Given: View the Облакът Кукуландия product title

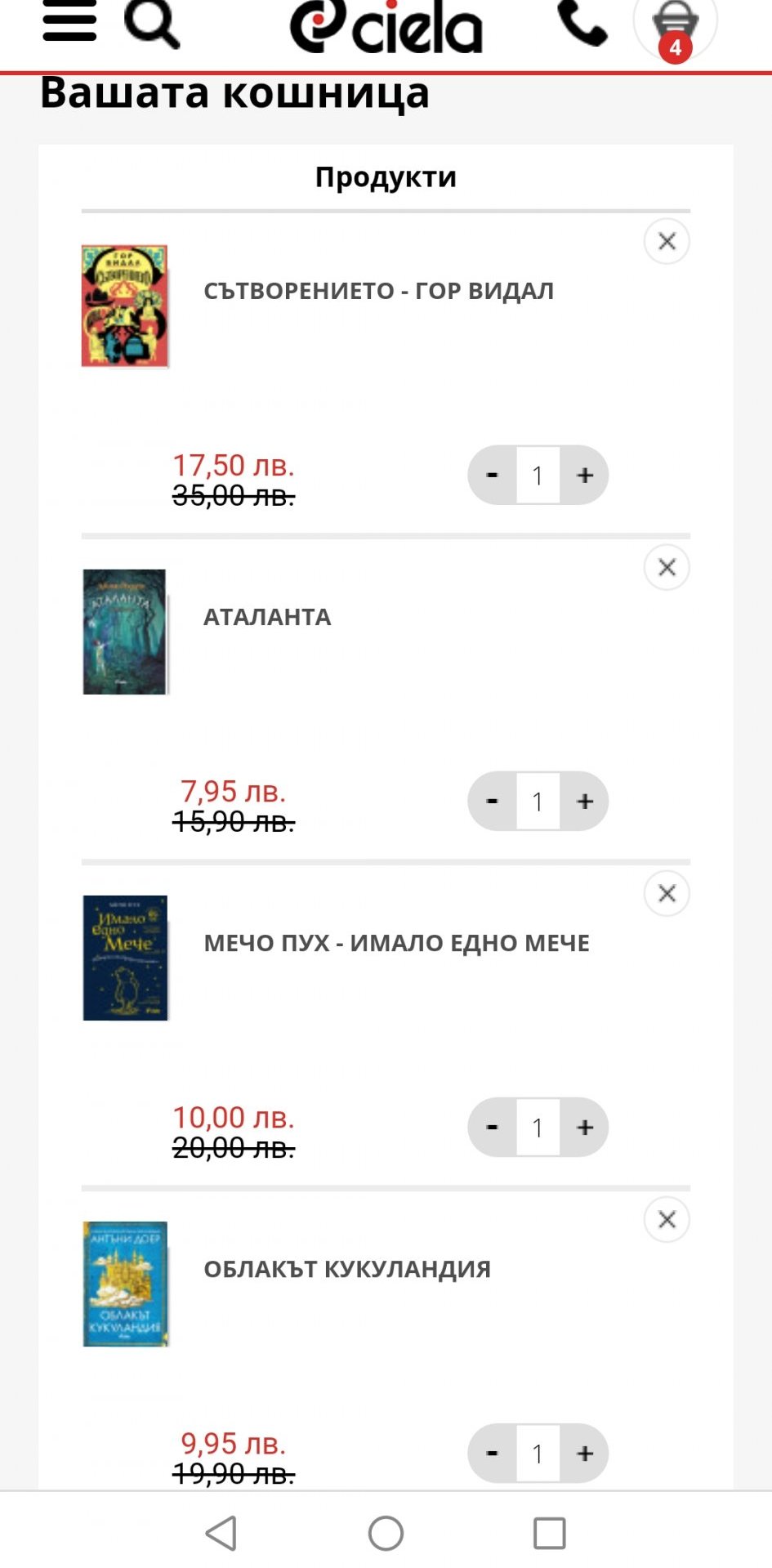Looking at the screenshot, I should click(x=347, y=1269).
